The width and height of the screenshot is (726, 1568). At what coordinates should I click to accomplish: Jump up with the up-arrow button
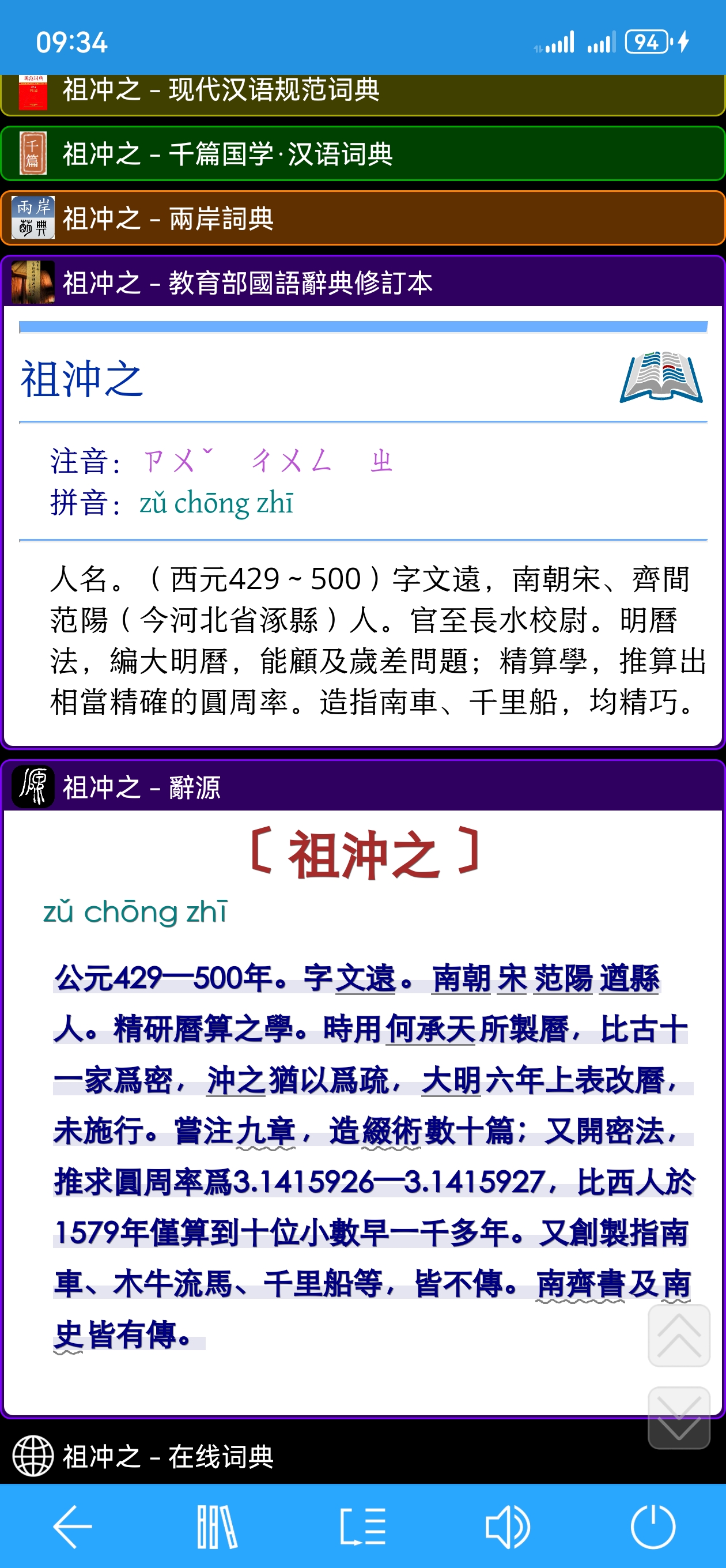(679, 1336)
